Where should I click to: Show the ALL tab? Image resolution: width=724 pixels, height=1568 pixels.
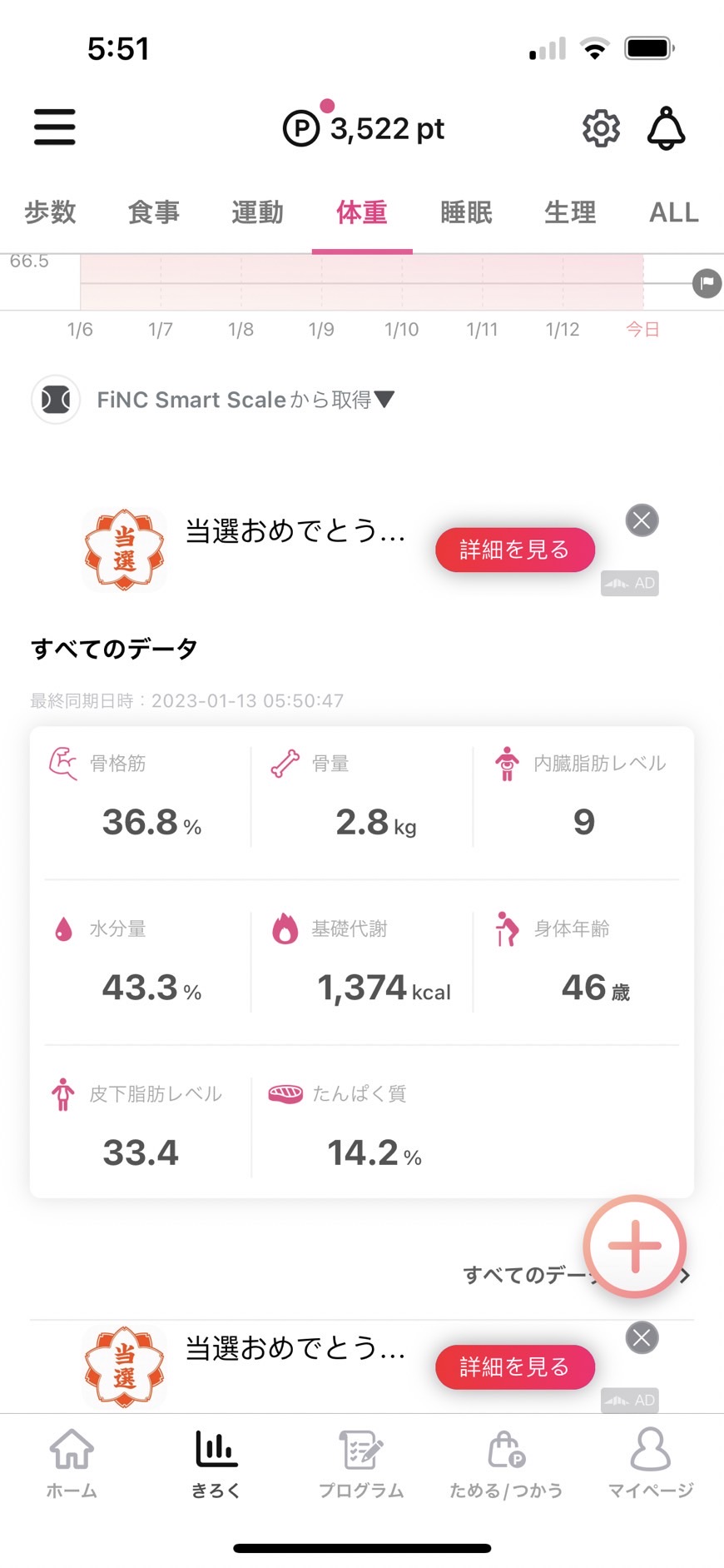pyautogui.click(x=674, y=212)
